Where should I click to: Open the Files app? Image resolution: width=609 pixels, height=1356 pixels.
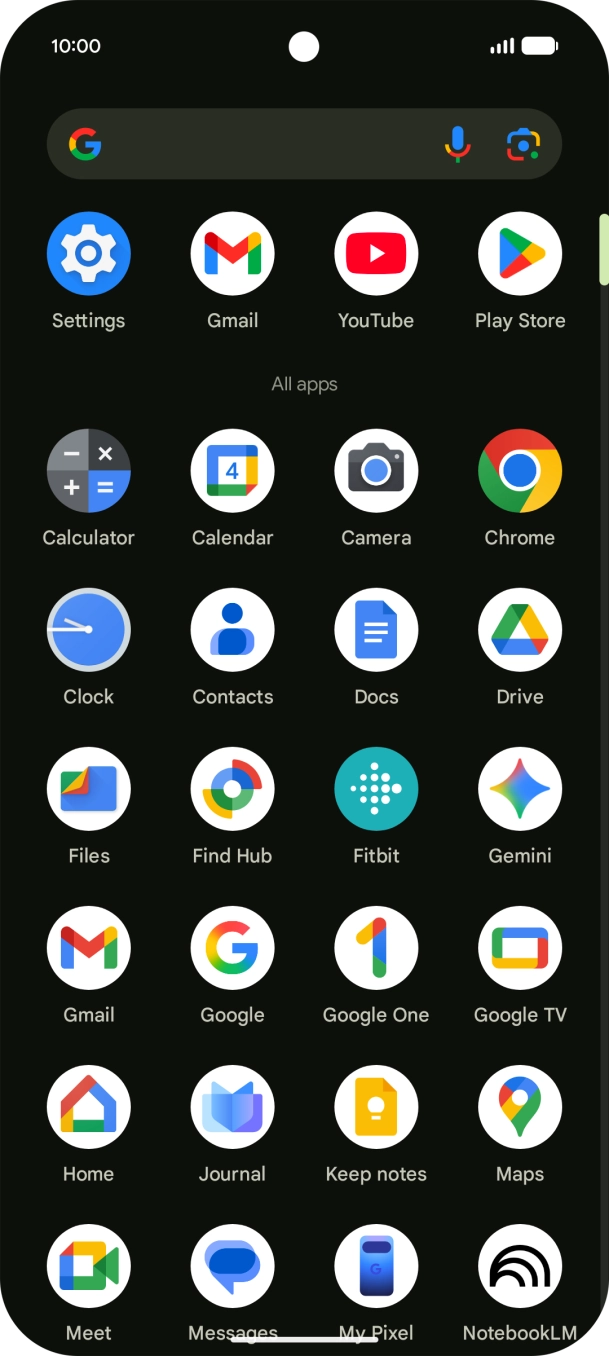point(88,789)
